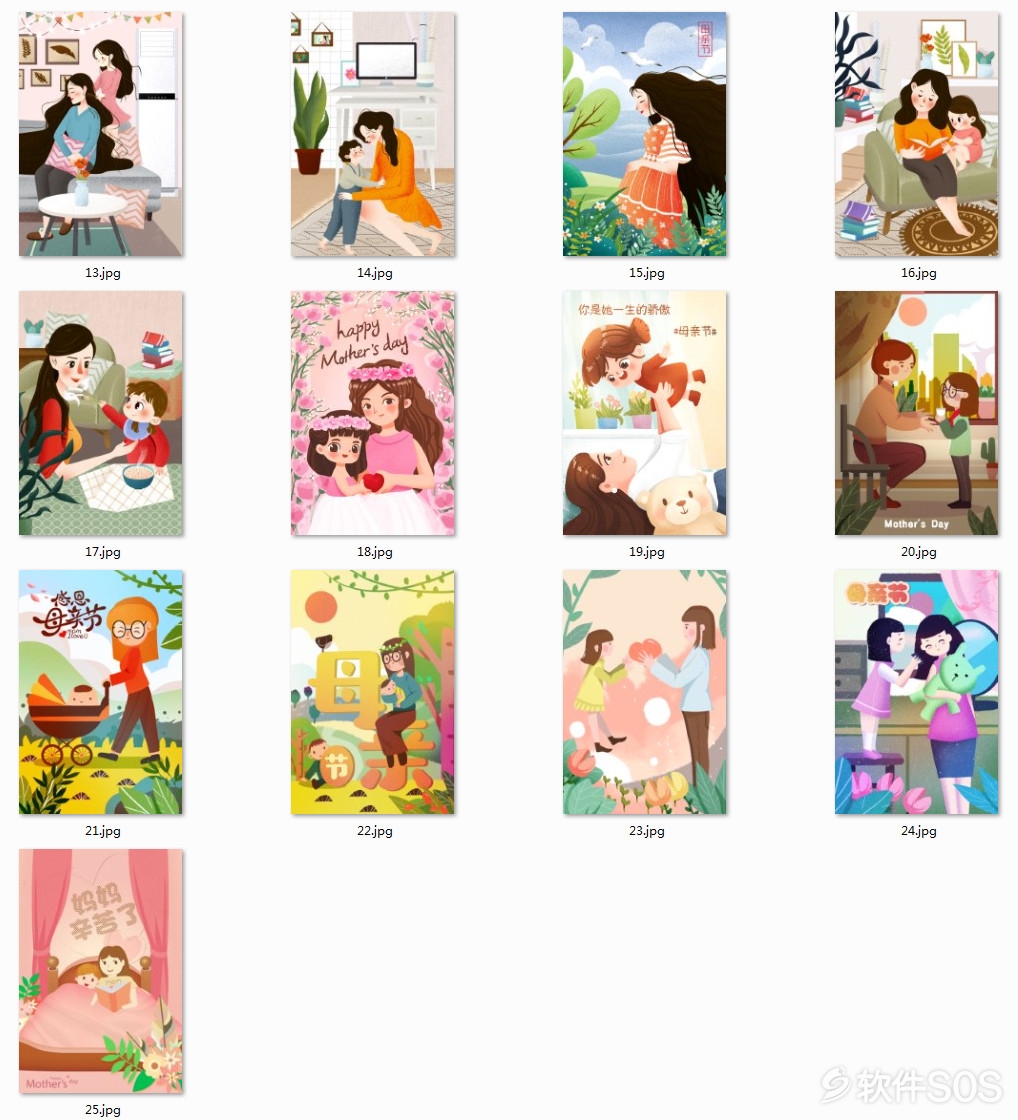Choose the 20.jpg image
The width and height of the screenshot is (1018, 1120).
(917, 413)
